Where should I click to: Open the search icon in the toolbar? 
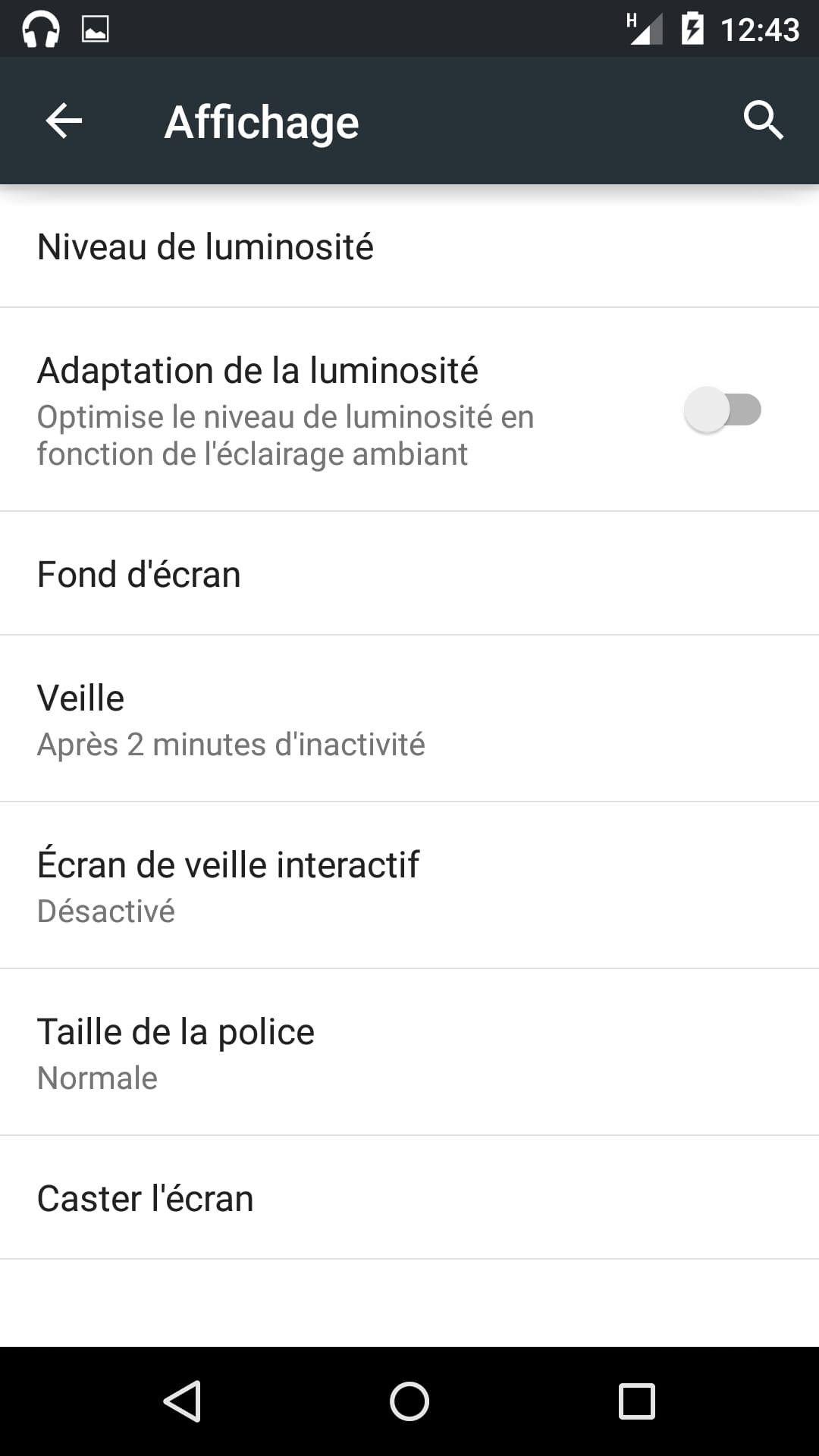762,121
